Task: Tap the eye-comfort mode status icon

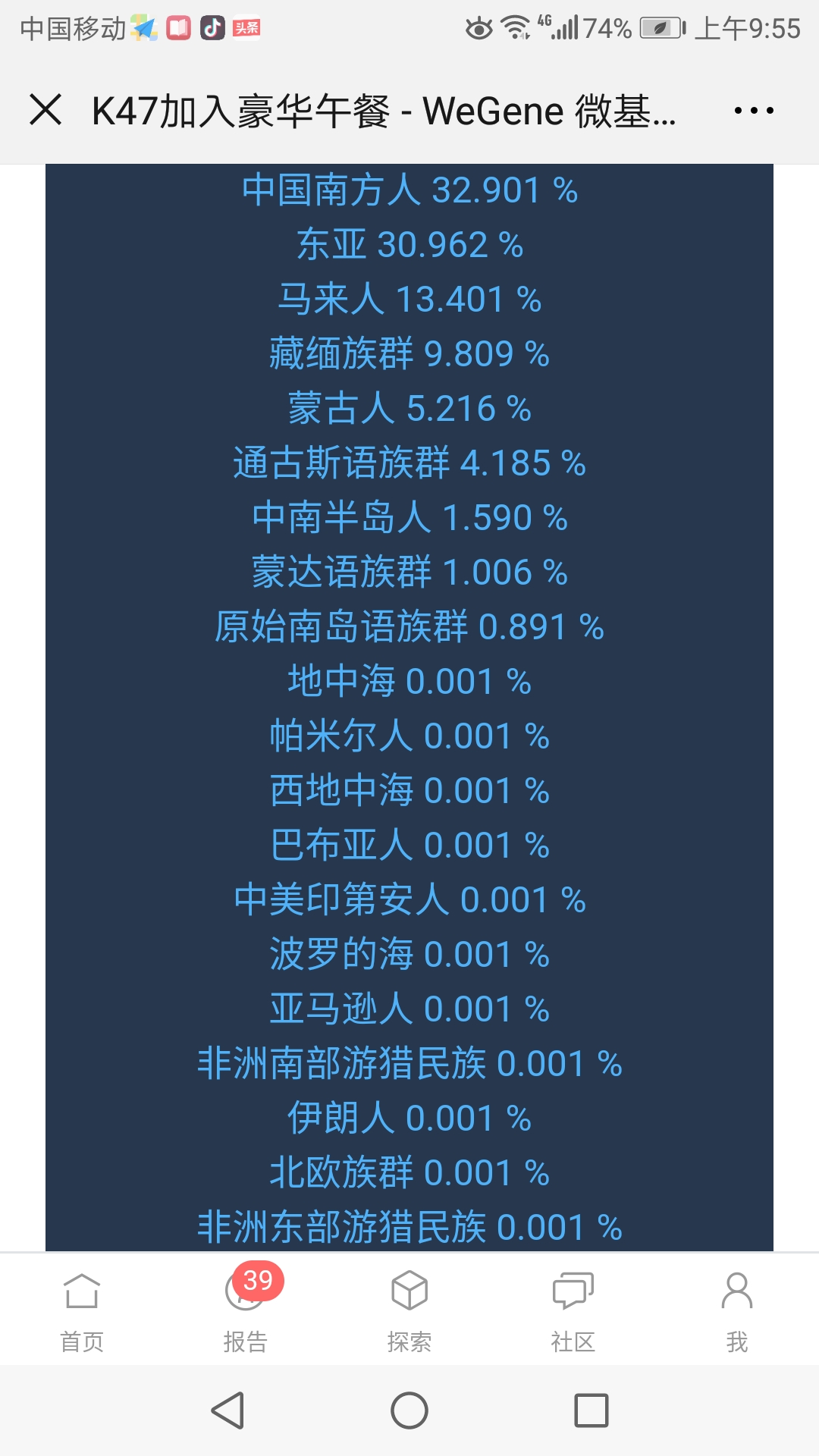Action: (x=478, y=25)
